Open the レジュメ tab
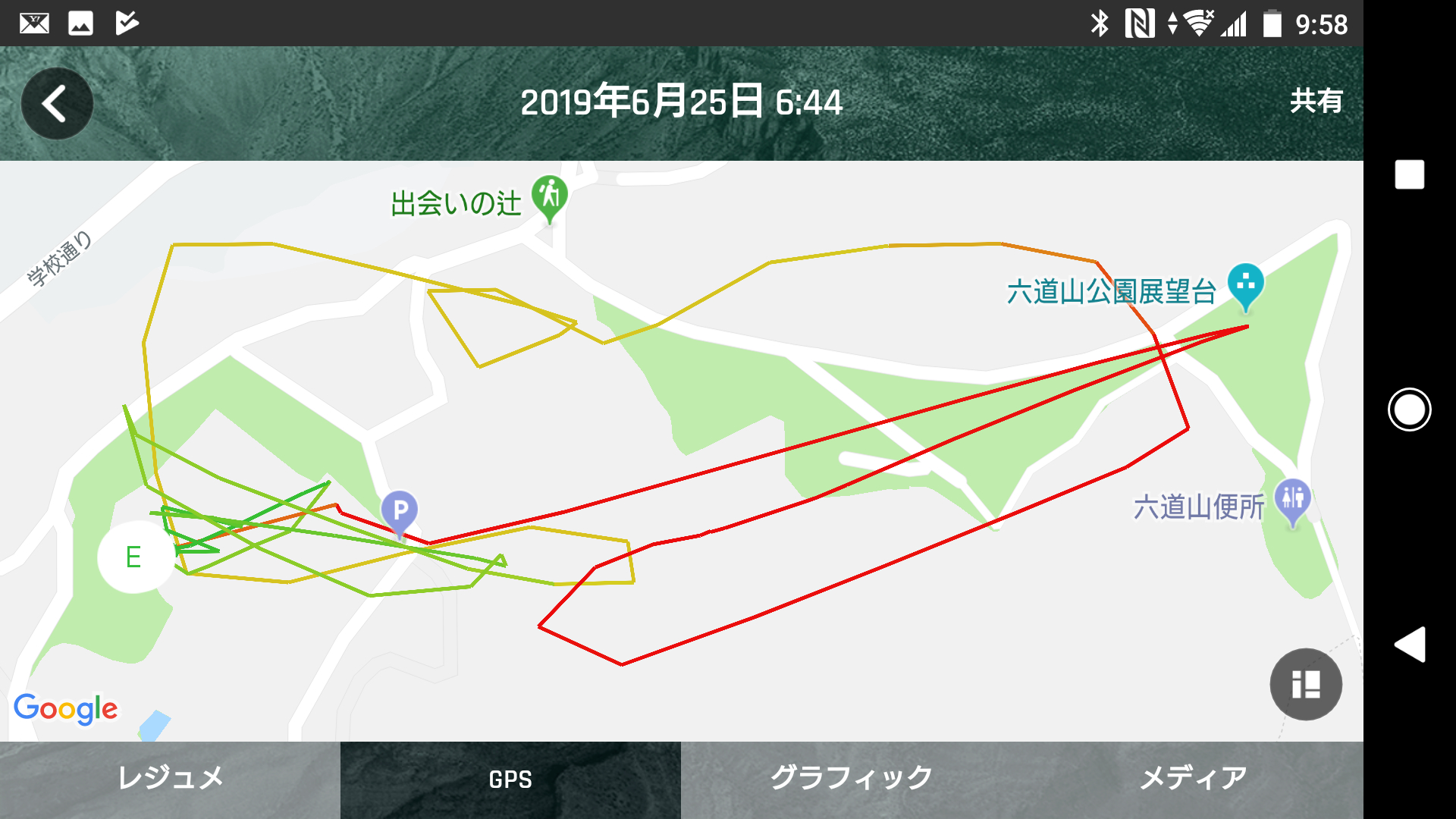Image resolution: width=1456 pixels, height=819 pixels. (x=170, y=779)
